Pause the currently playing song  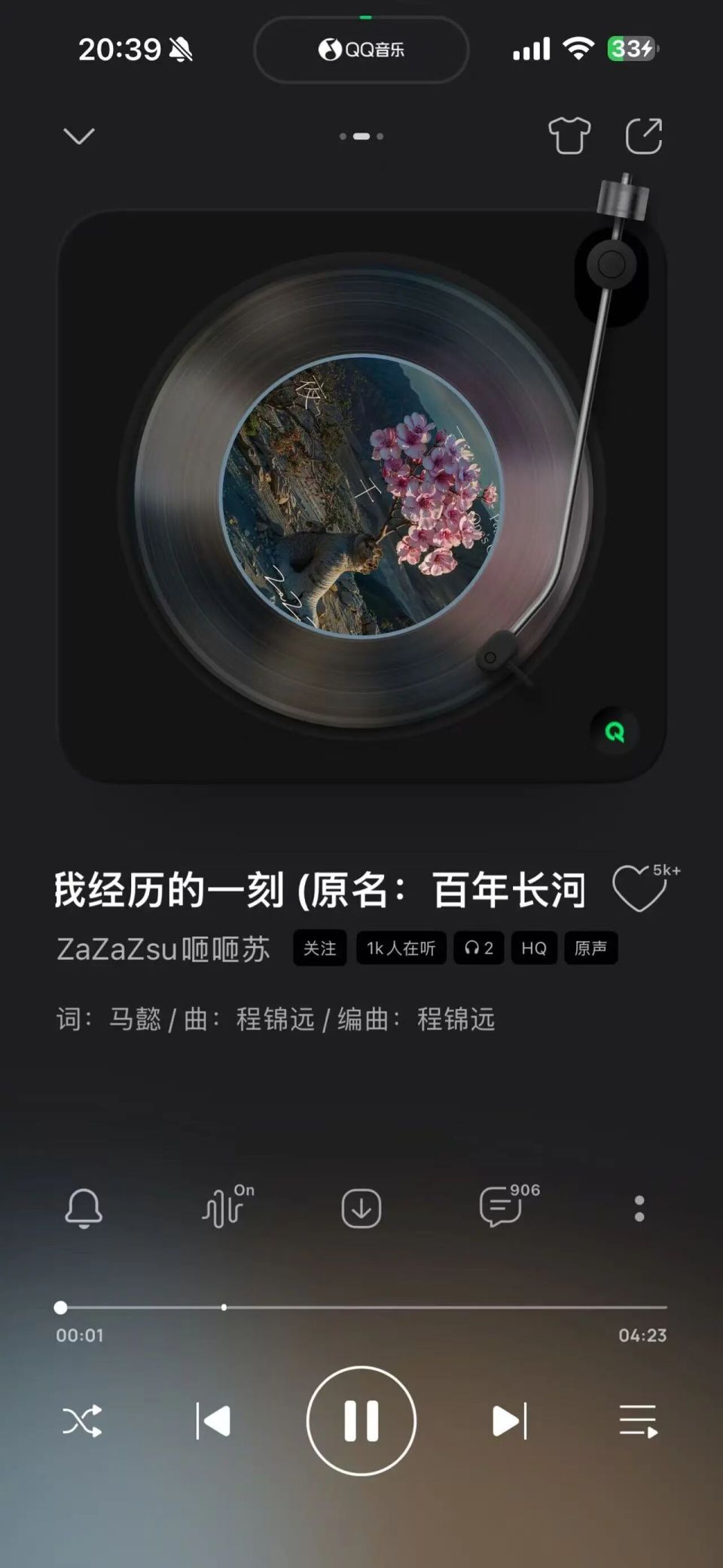pos(361,1420)
